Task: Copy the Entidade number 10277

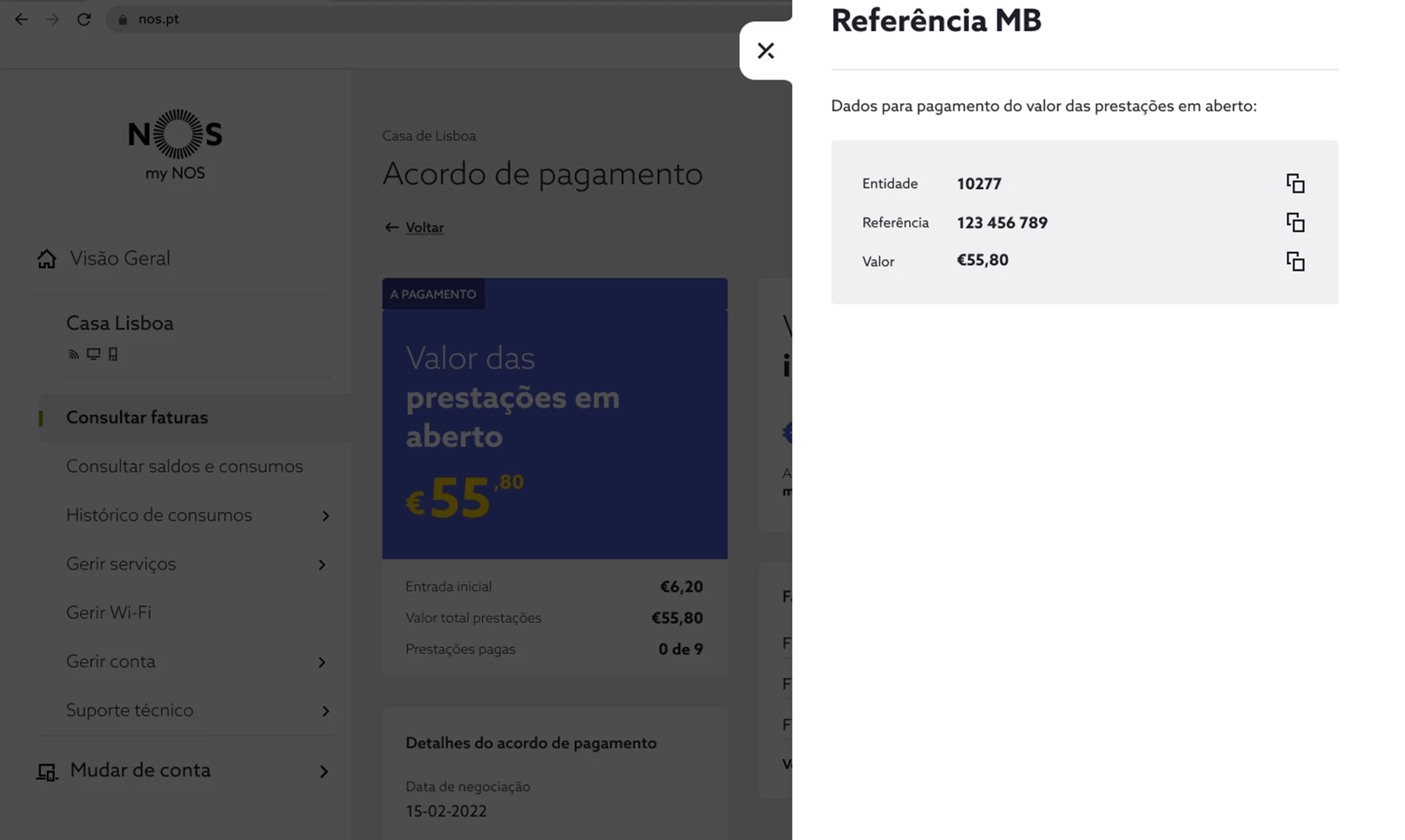Action: tap(1295, 184)
